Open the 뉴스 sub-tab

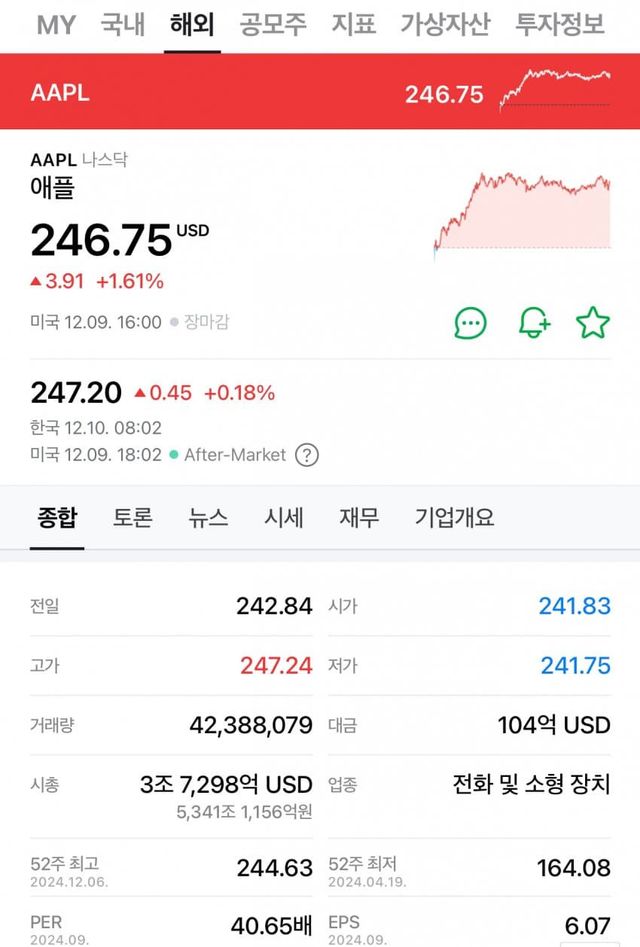(208, 517)
